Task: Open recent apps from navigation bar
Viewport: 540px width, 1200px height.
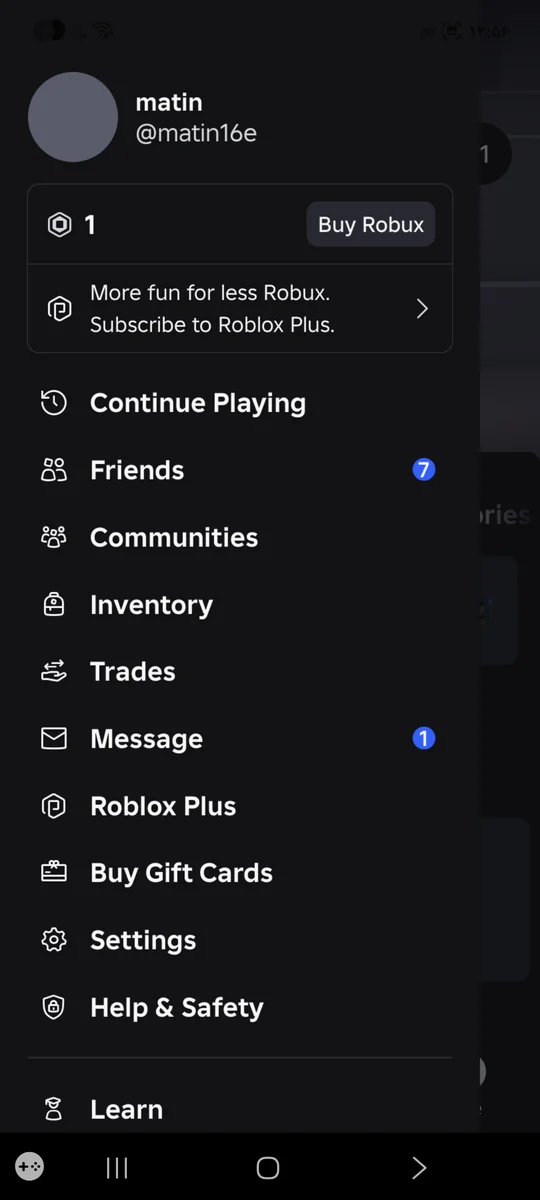Action: [x=117, y=1168]
